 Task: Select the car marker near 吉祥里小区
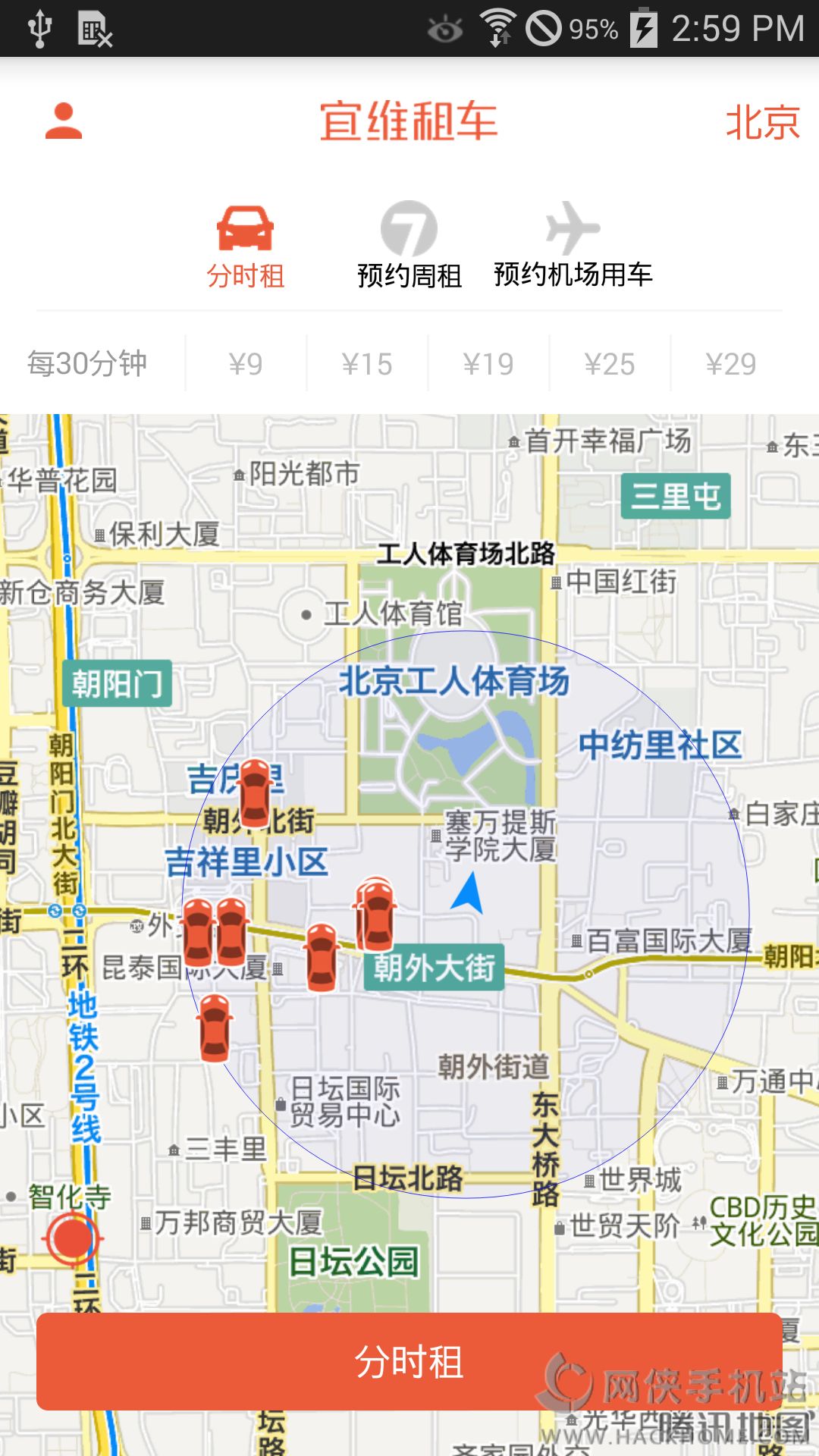point(255,795)
